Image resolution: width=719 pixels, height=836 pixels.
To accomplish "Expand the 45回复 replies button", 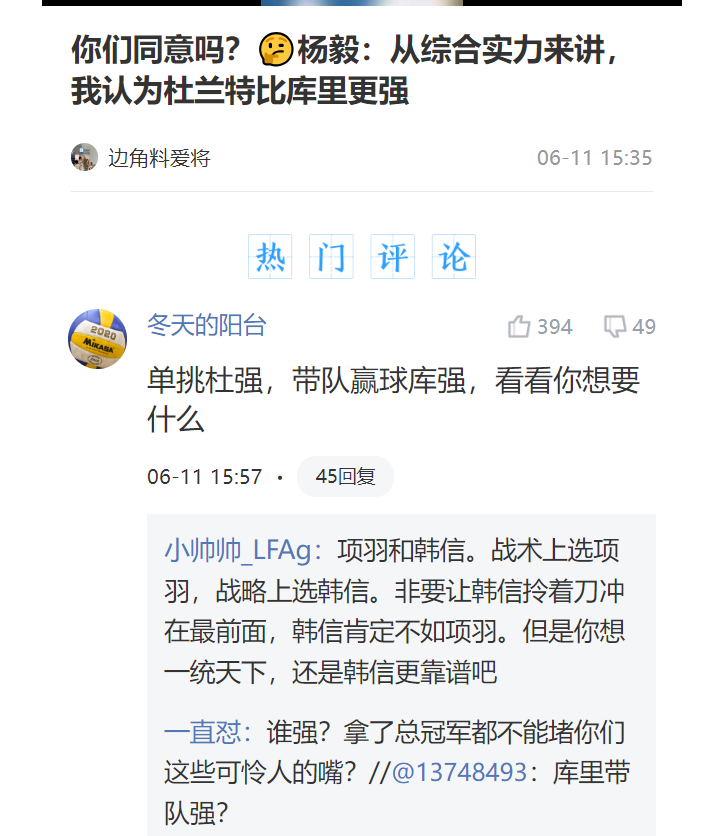I will [x=345, y=477].
